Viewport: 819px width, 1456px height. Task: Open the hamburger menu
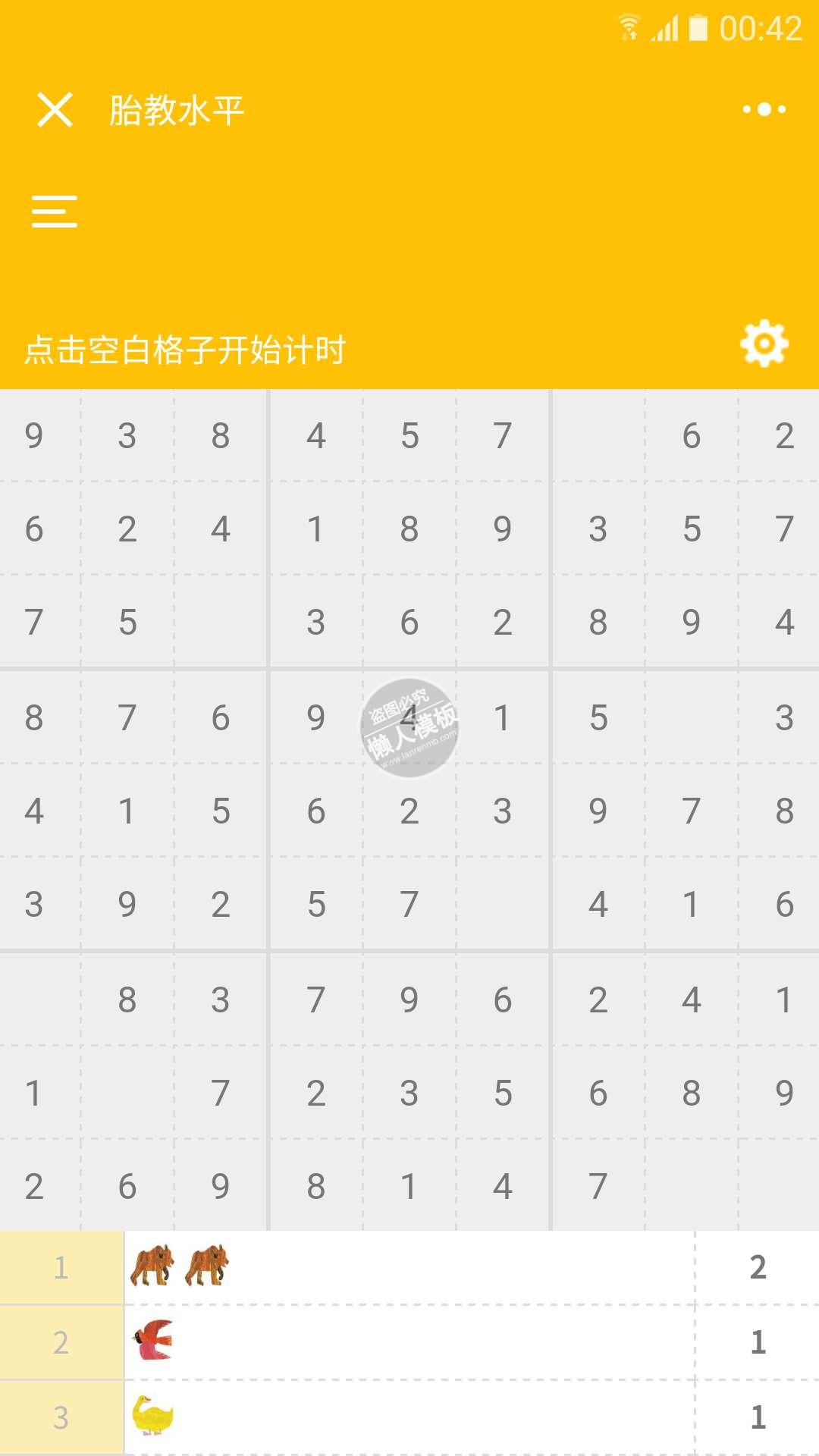click(x=55, y=211)
